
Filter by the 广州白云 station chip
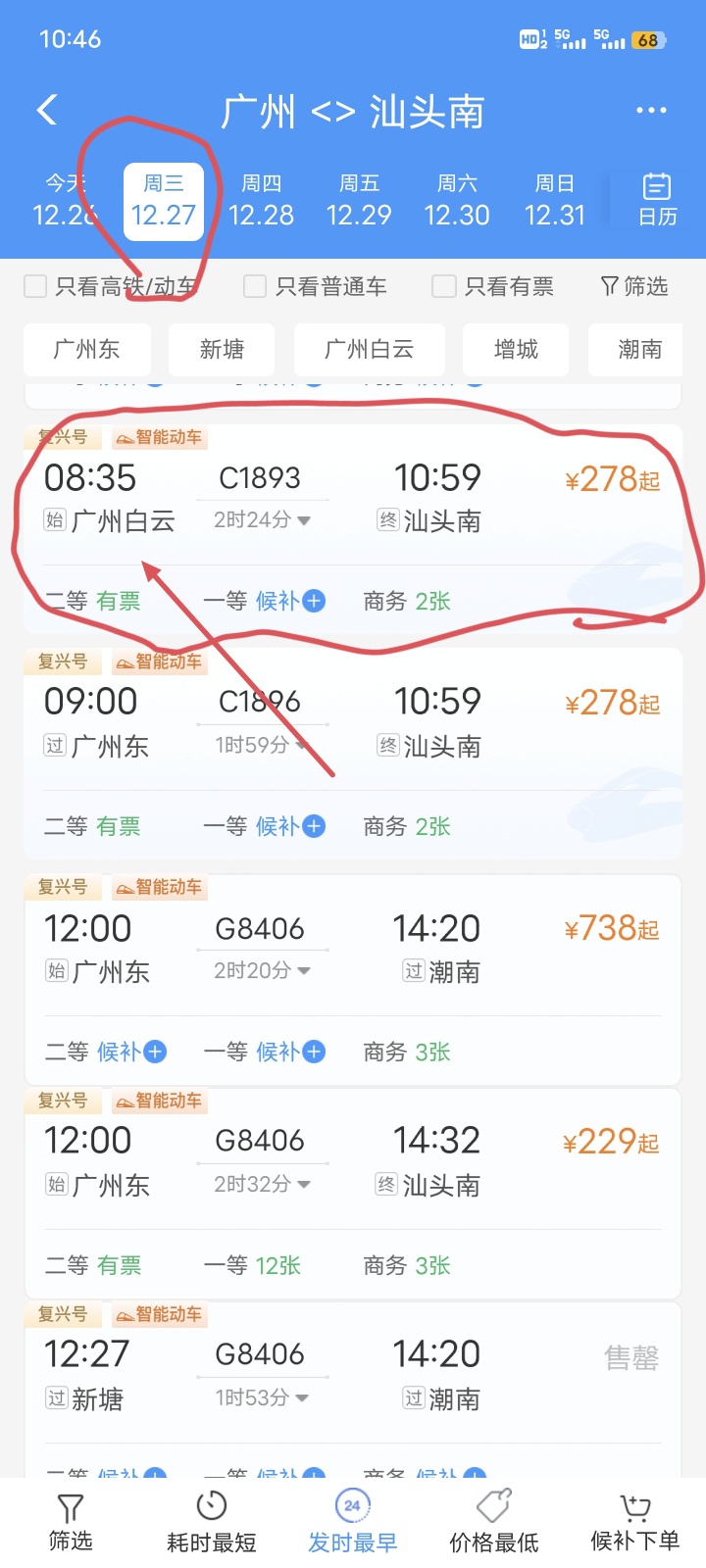tap(369, 350)
